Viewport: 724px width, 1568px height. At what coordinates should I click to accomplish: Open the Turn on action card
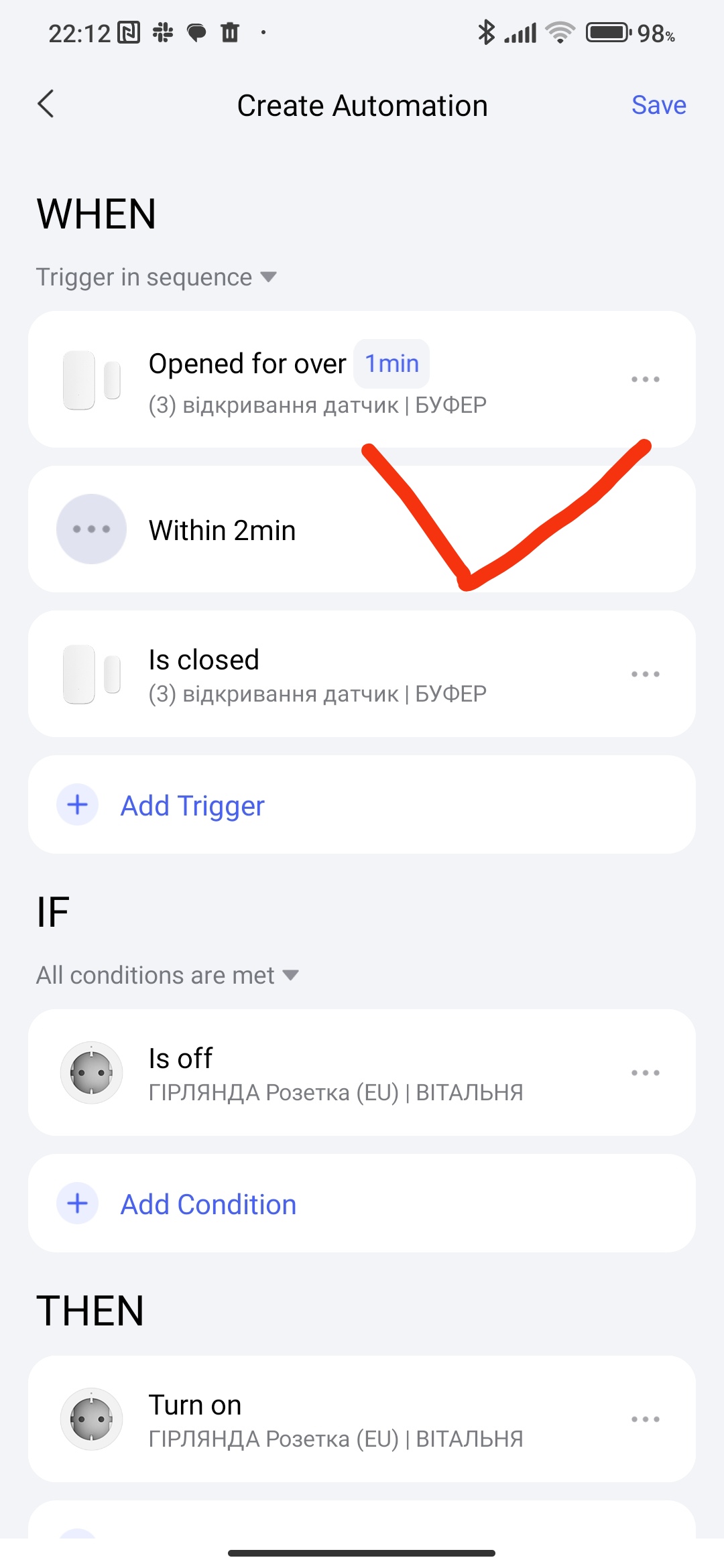[x=335, y=1419]
